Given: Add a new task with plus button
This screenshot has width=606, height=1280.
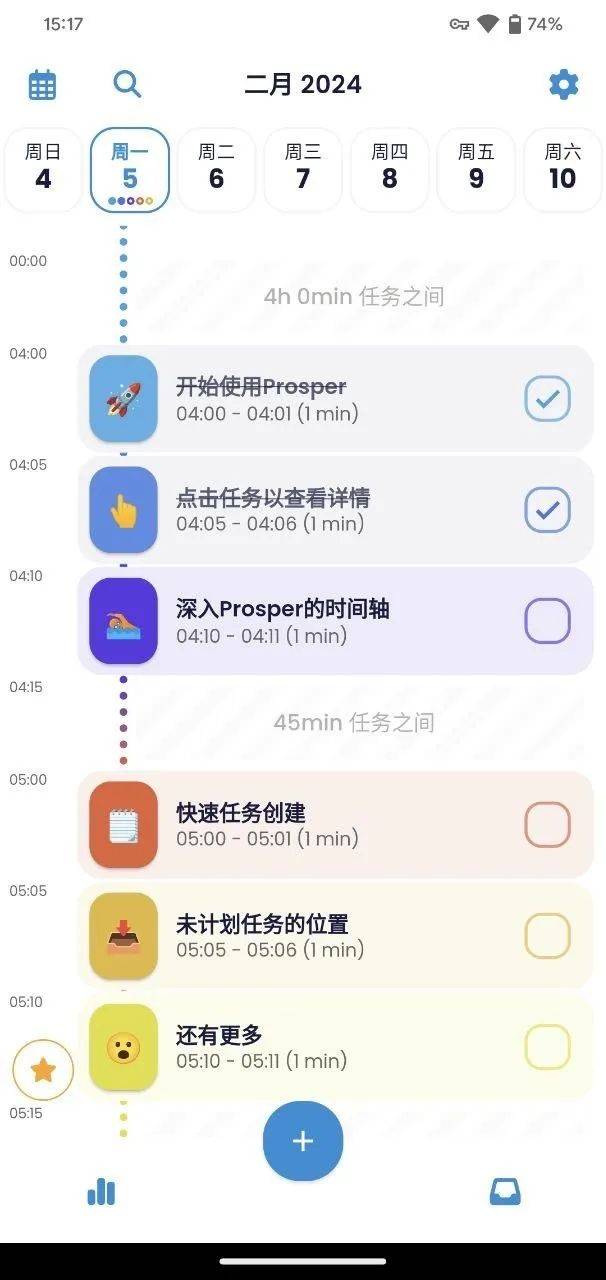Looking at the screenshot, I should (x=303, y=1141).
